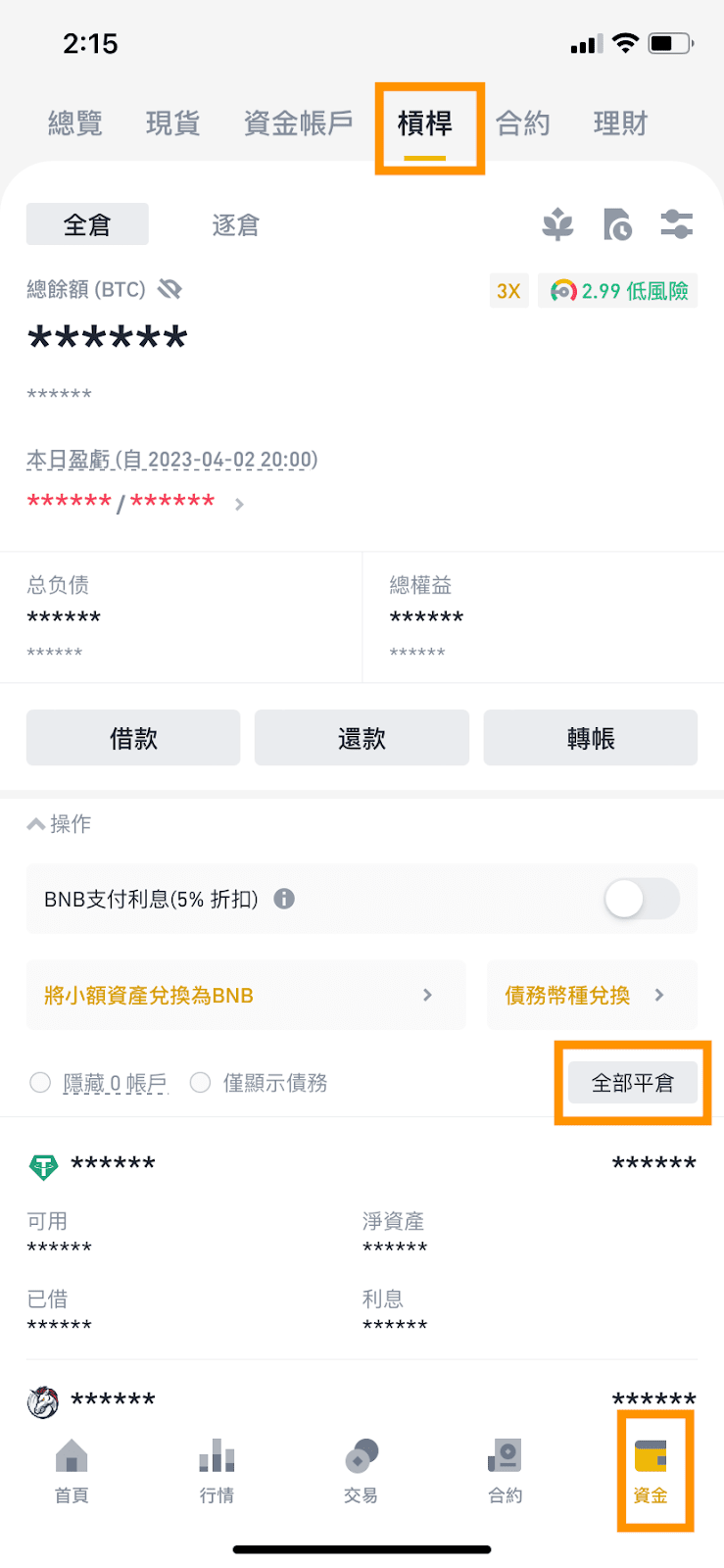Viewport: 724px width, 1568px height.
Task: Select 僅顯示債務 option
Action: [x=259, y=1083]
